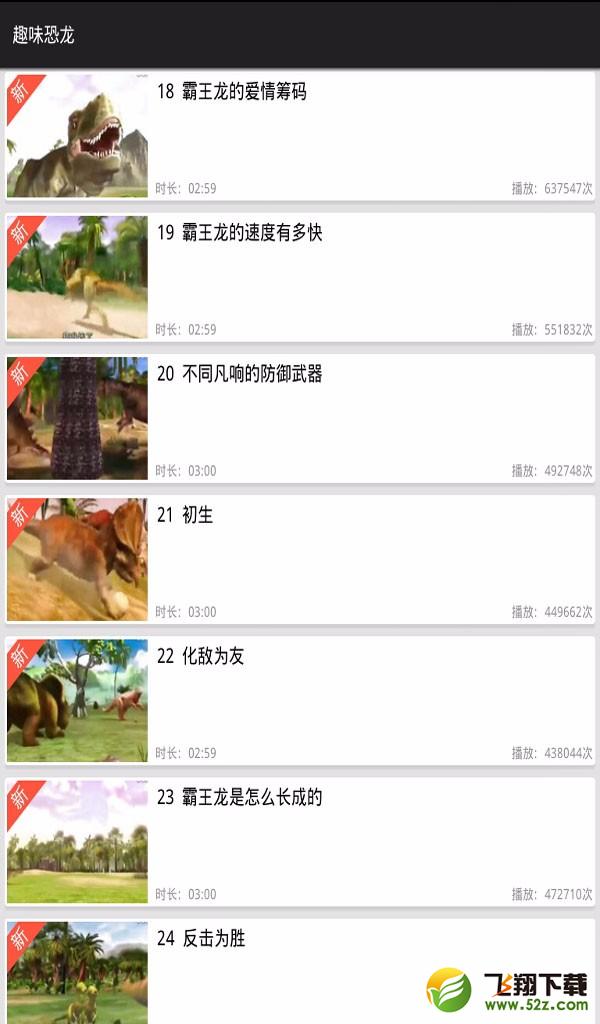
Task: Open video 24 反击为胜
Action: [x=300, y=971]
